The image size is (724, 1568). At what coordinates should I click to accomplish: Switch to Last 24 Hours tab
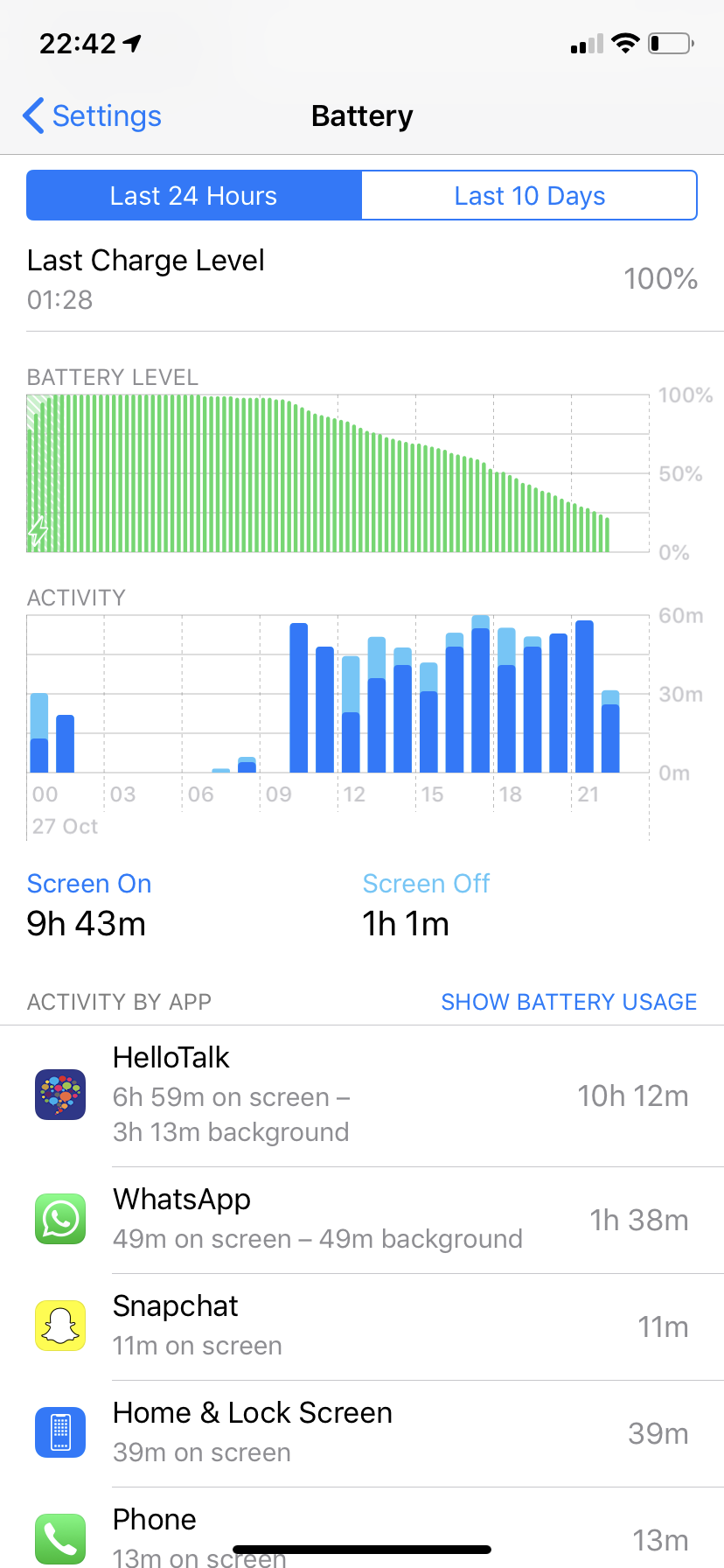(193, 195)
